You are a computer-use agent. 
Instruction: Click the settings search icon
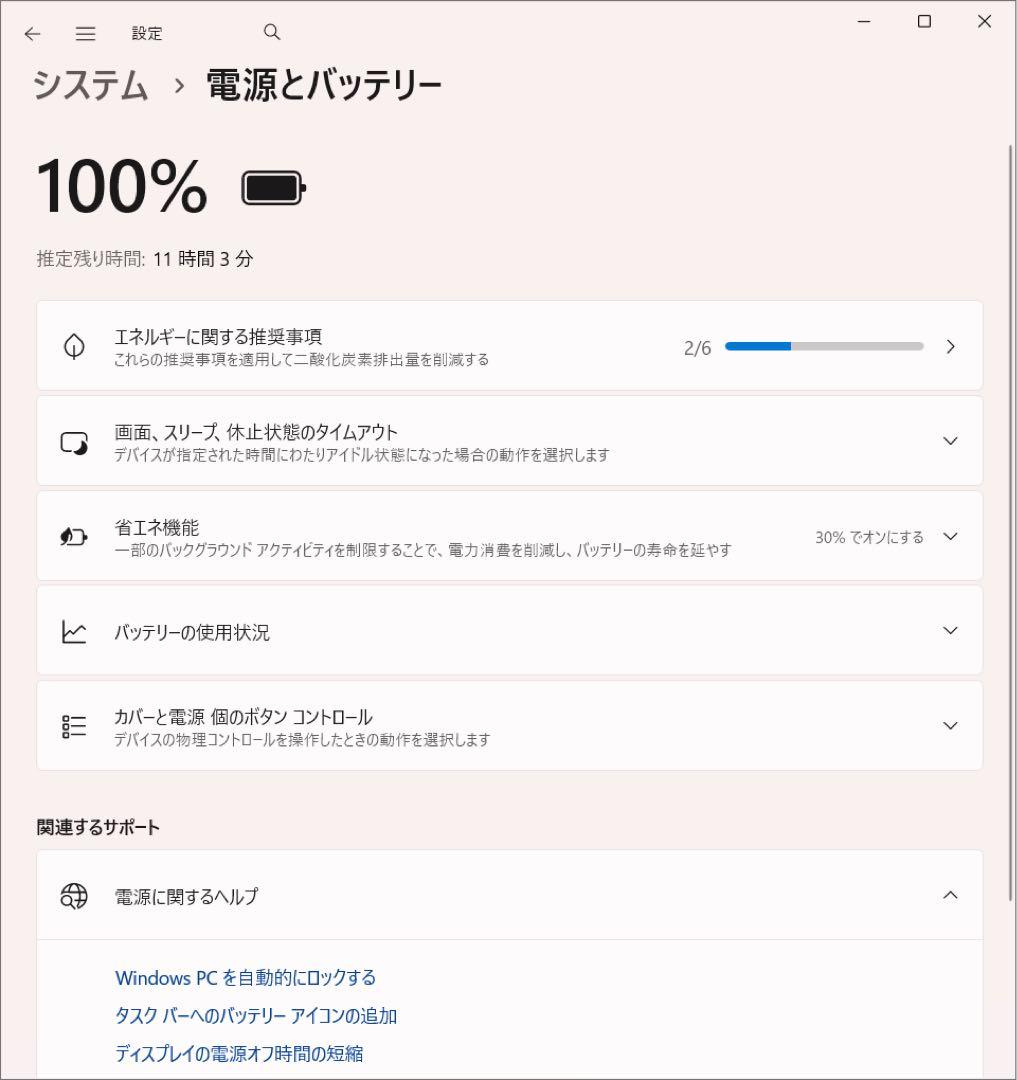(x=271, y=33)
